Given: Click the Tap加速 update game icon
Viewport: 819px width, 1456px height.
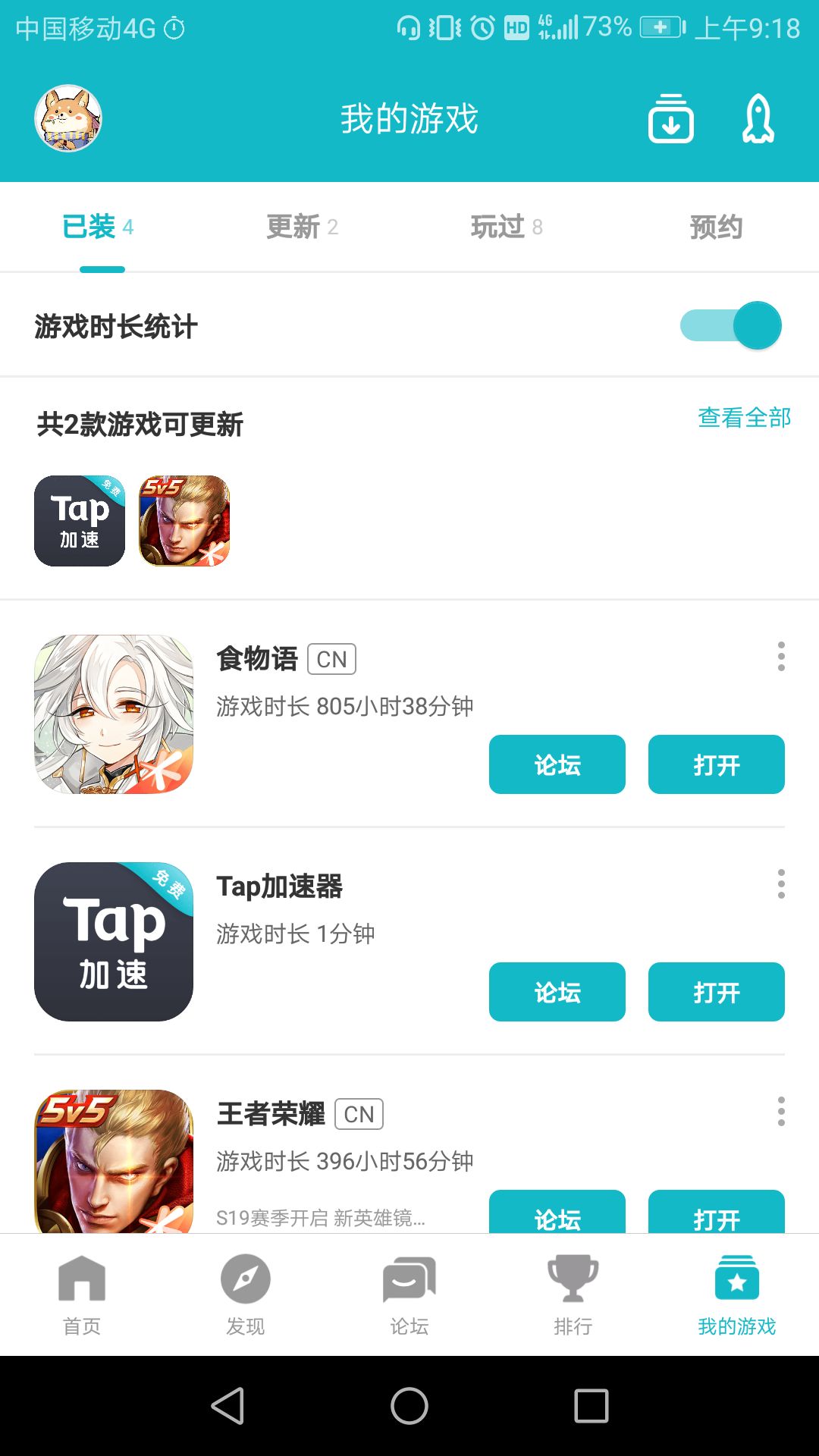Looking at the screenshot, I should pos(78,521).
